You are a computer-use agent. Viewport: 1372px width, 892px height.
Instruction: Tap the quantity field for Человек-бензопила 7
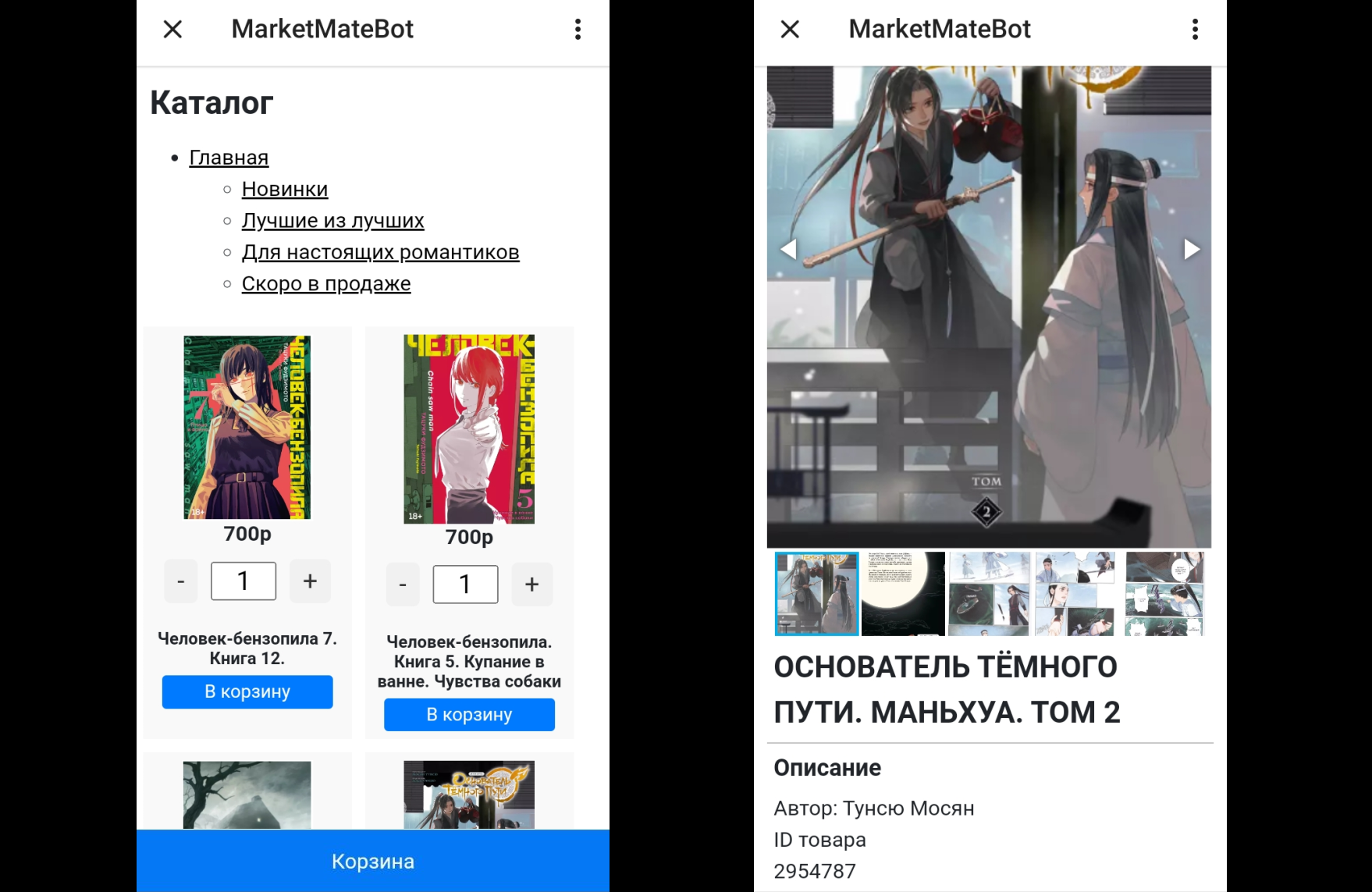pos(243,581)
